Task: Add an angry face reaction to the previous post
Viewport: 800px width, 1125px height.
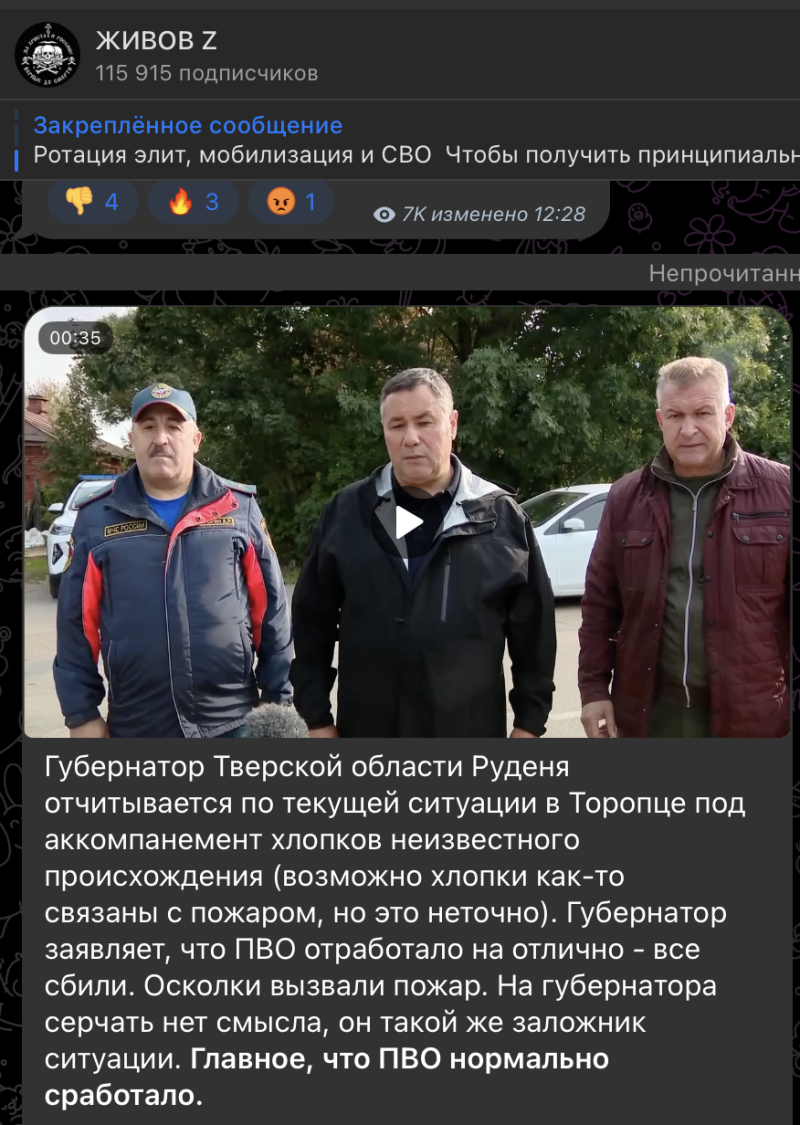Action: (x=291, y=202)
